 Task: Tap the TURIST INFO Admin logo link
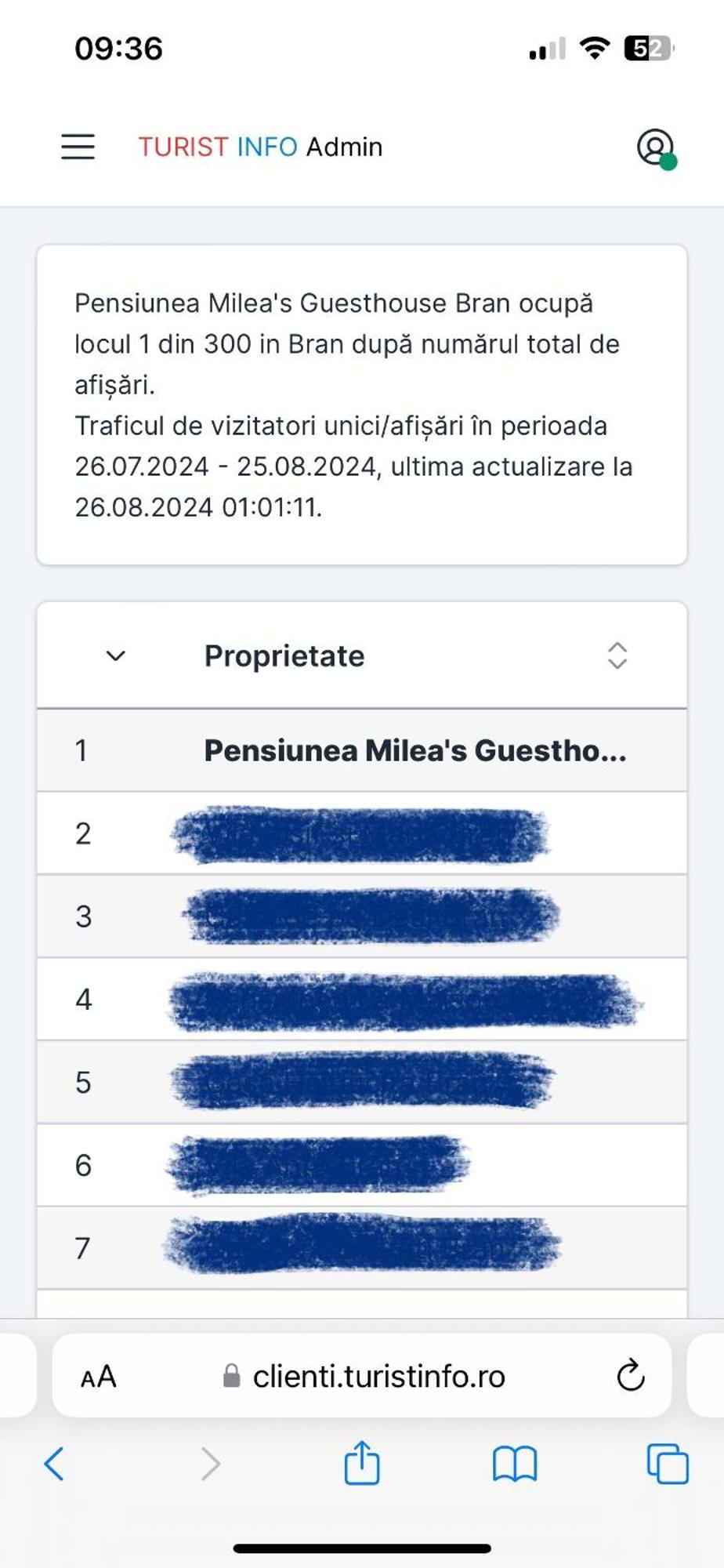tap(260, 147)
